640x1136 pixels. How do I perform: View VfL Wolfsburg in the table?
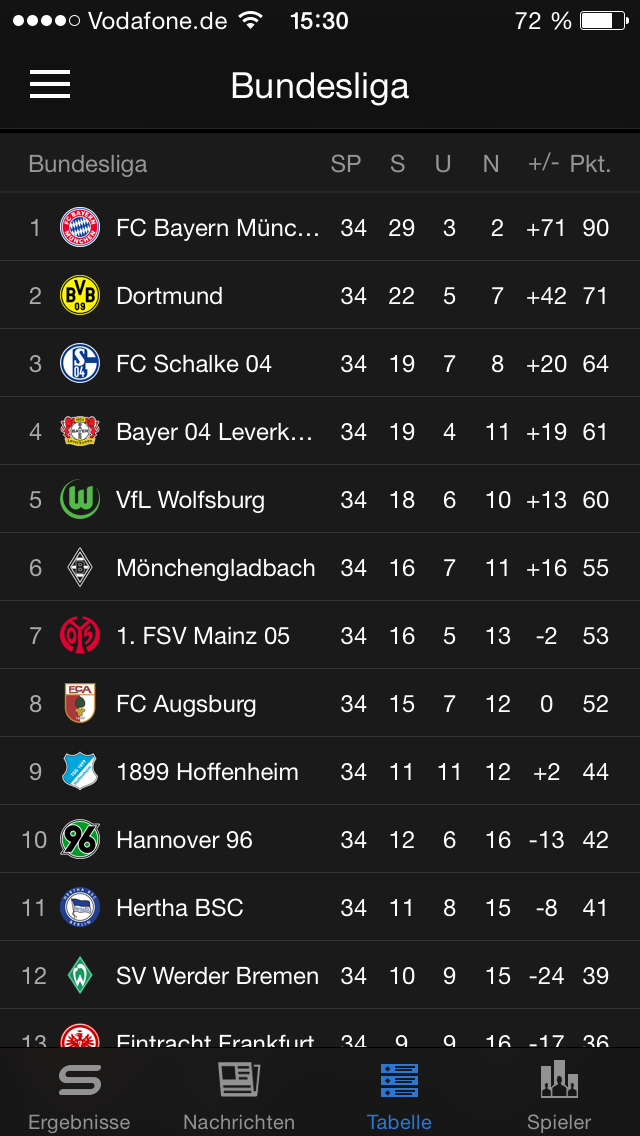coord(320,499)
